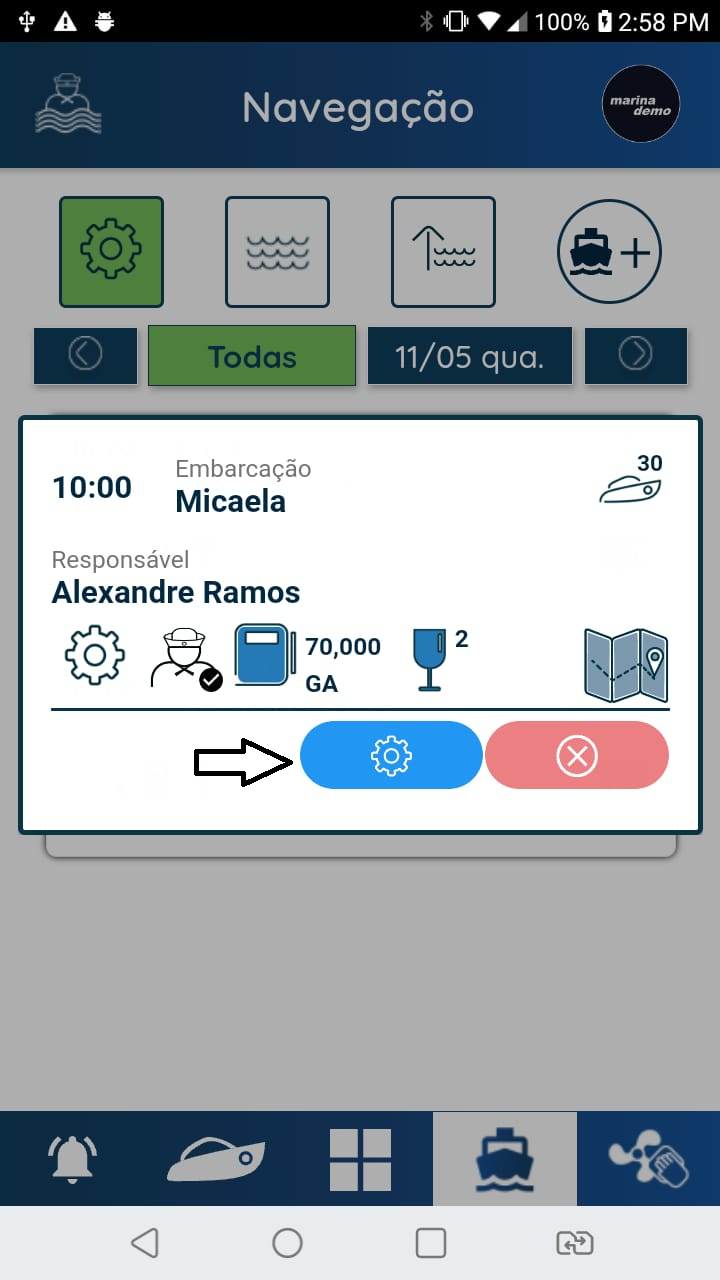Open the propeller navigation icon in bottom bar
The image size is (720, 1280).
pyautogui.click(x=648, y=1158)
